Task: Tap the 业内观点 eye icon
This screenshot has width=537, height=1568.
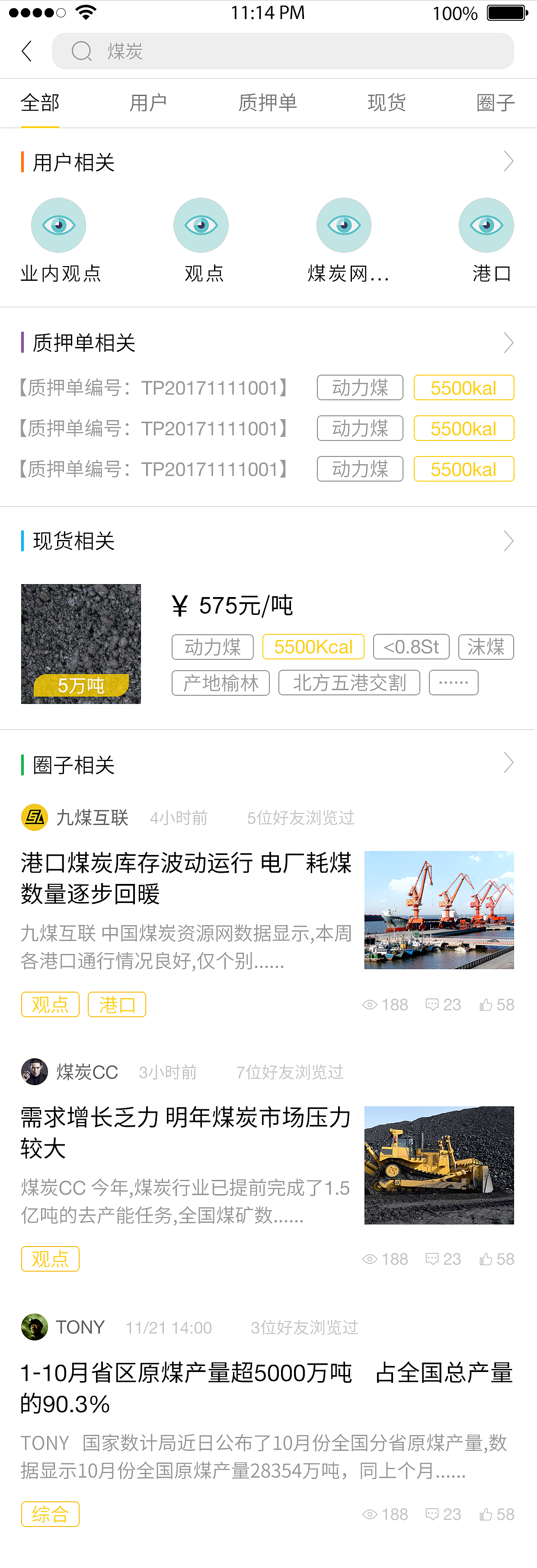Action: [x=58, y=225]
